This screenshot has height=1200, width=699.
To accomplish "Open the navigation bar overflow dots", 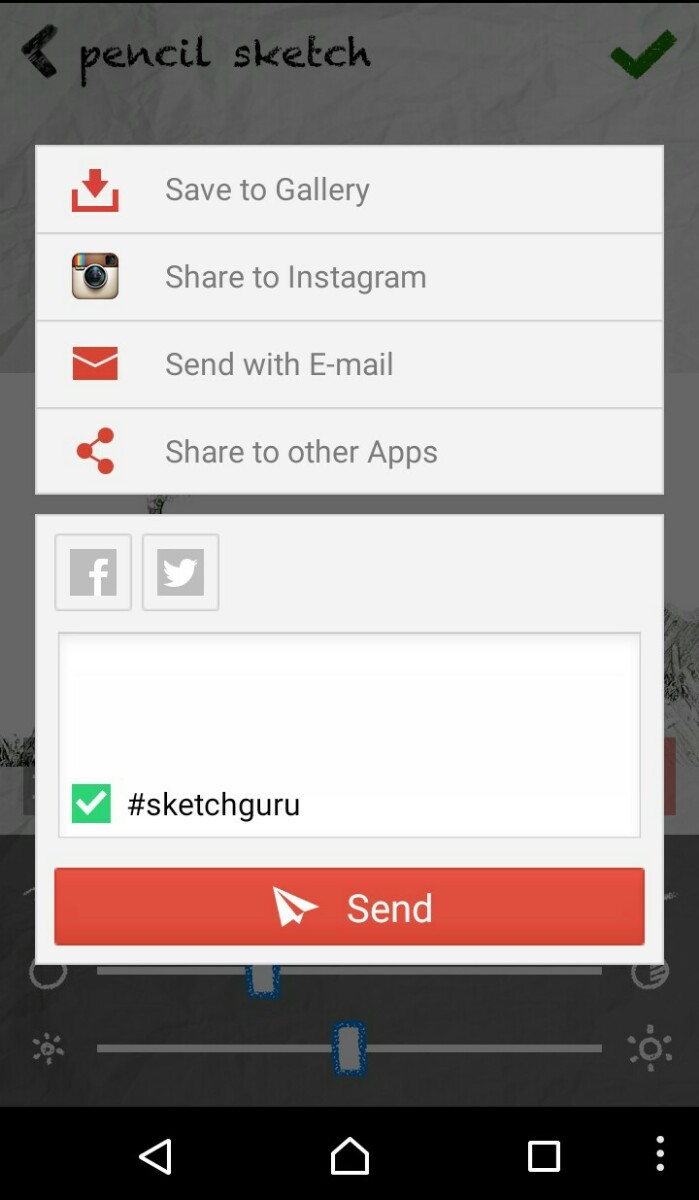I will coord(660,1153).
